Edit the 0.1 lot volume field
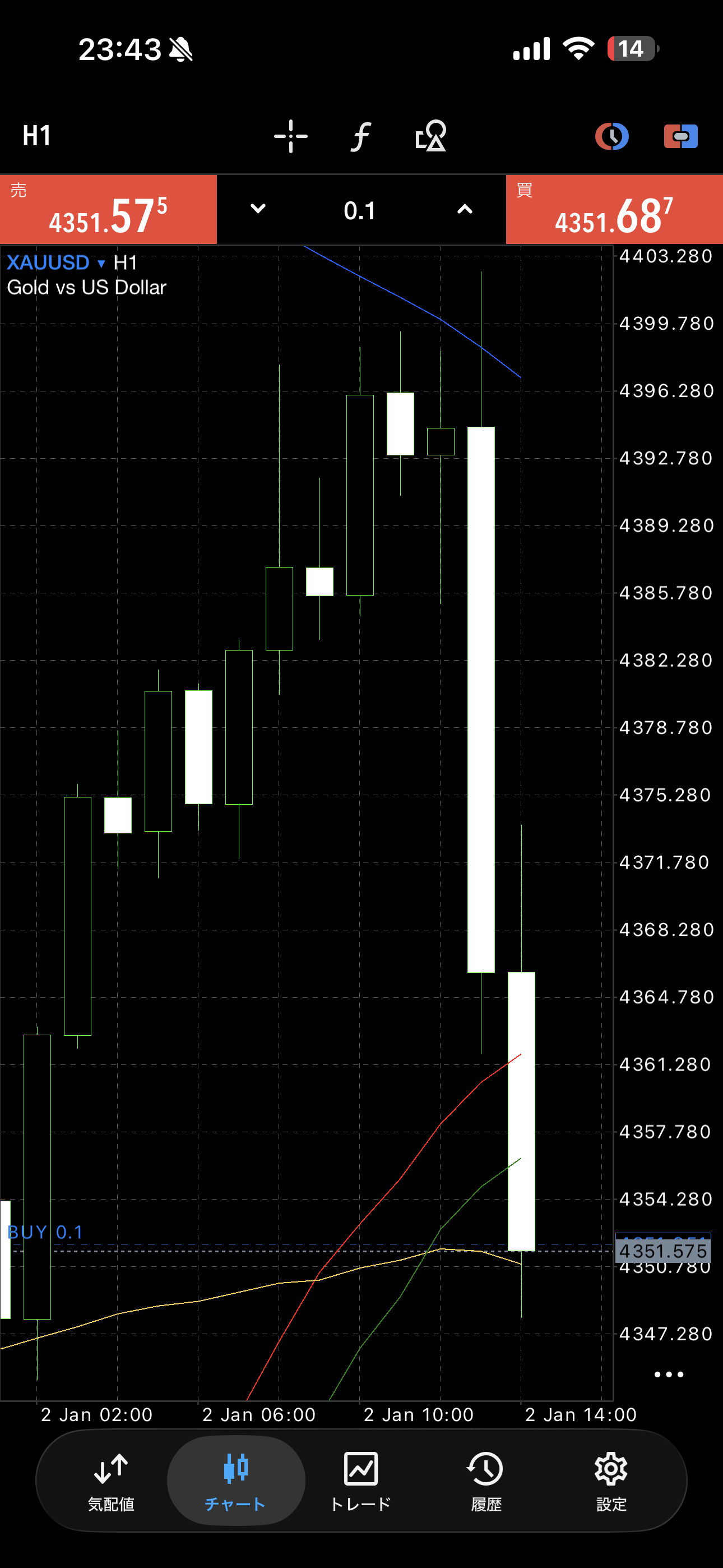The height and width of the screenshot is (1568, 723). pyautogui.click(x=360, y=211)
